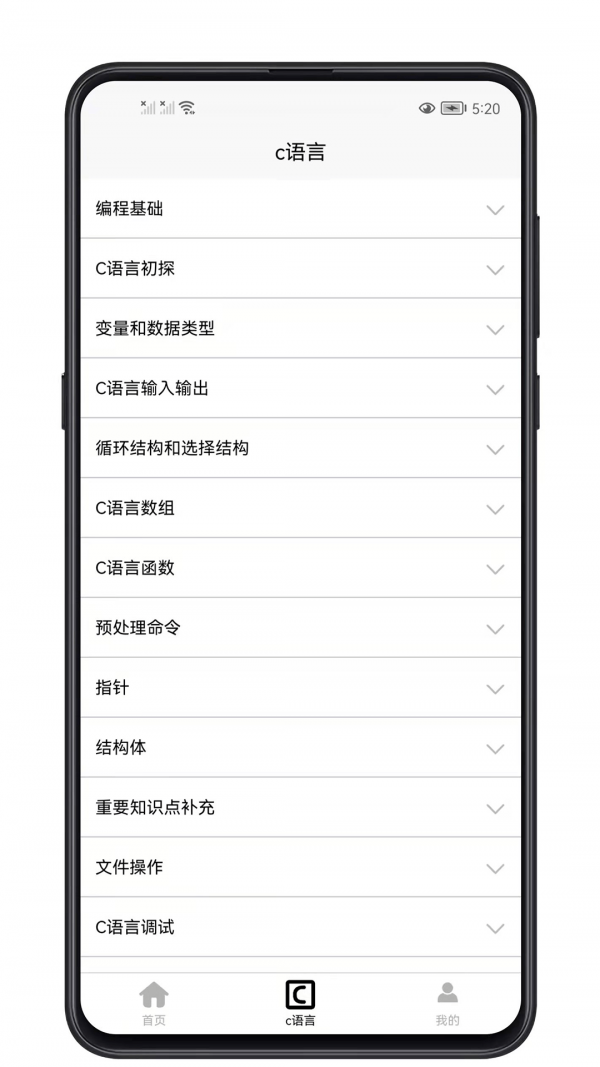The height and width of the screenshot is (1067, 600).
Task: Switch to the 首页 tab
Action: click(153, 1003)
